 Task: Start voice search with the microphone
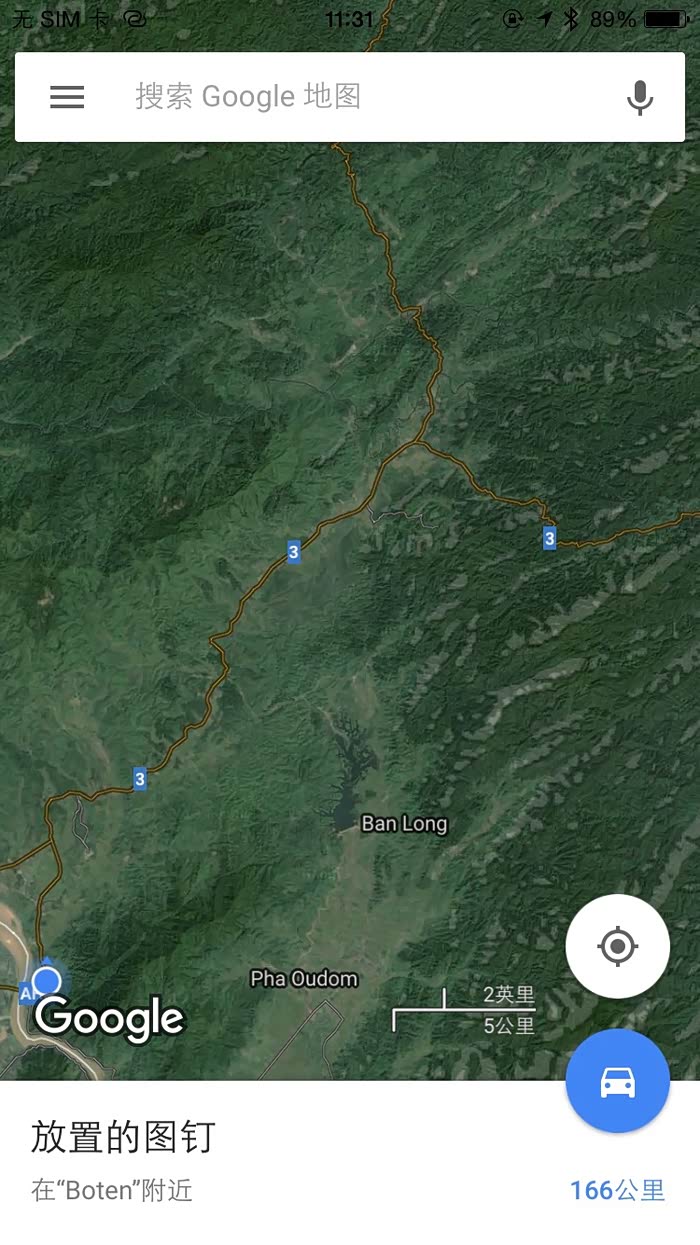click(x=640, y=97)
